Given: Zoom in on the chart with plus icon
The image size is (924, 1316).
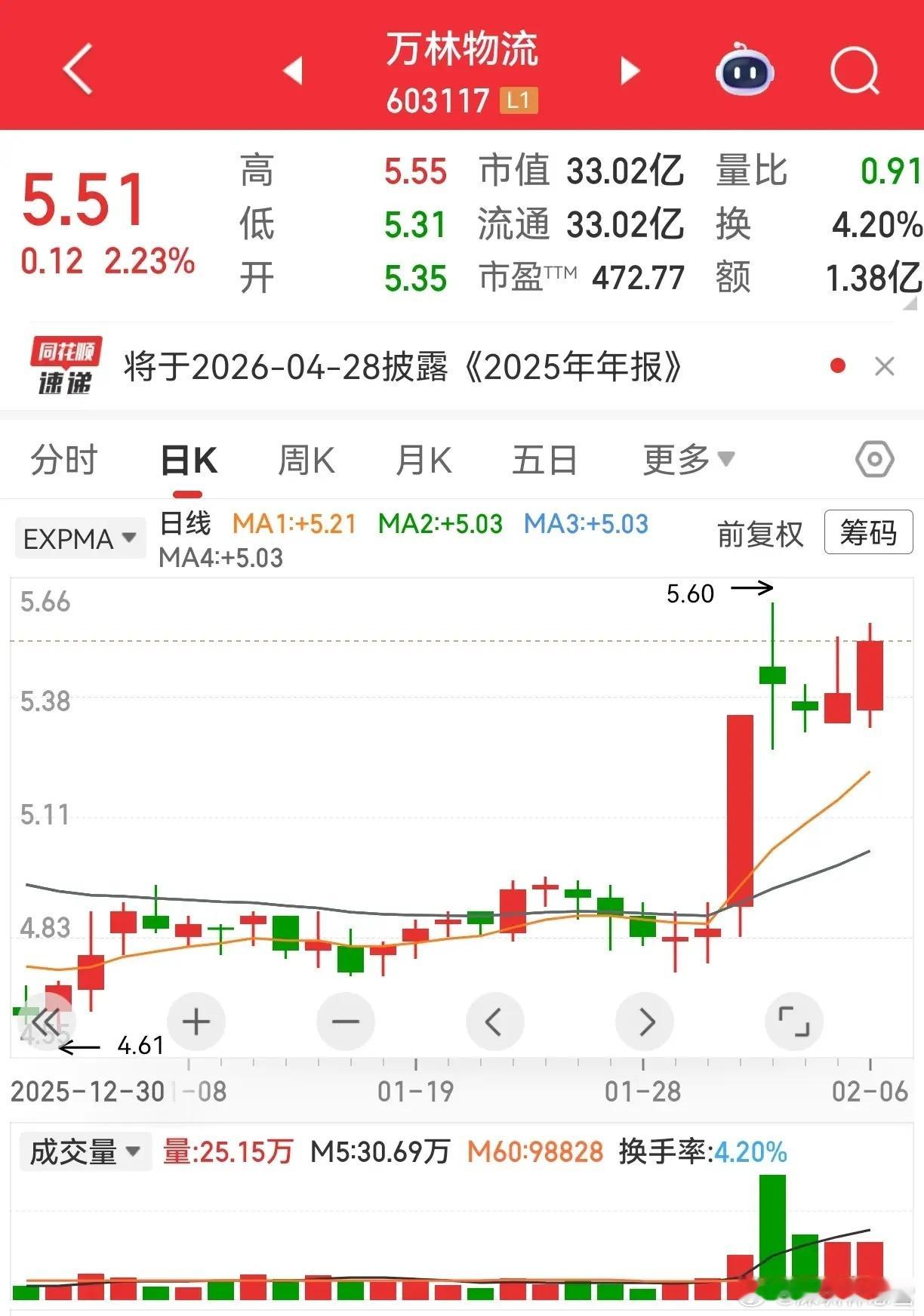Looking at the screenshot, I should click(196, 1021).
